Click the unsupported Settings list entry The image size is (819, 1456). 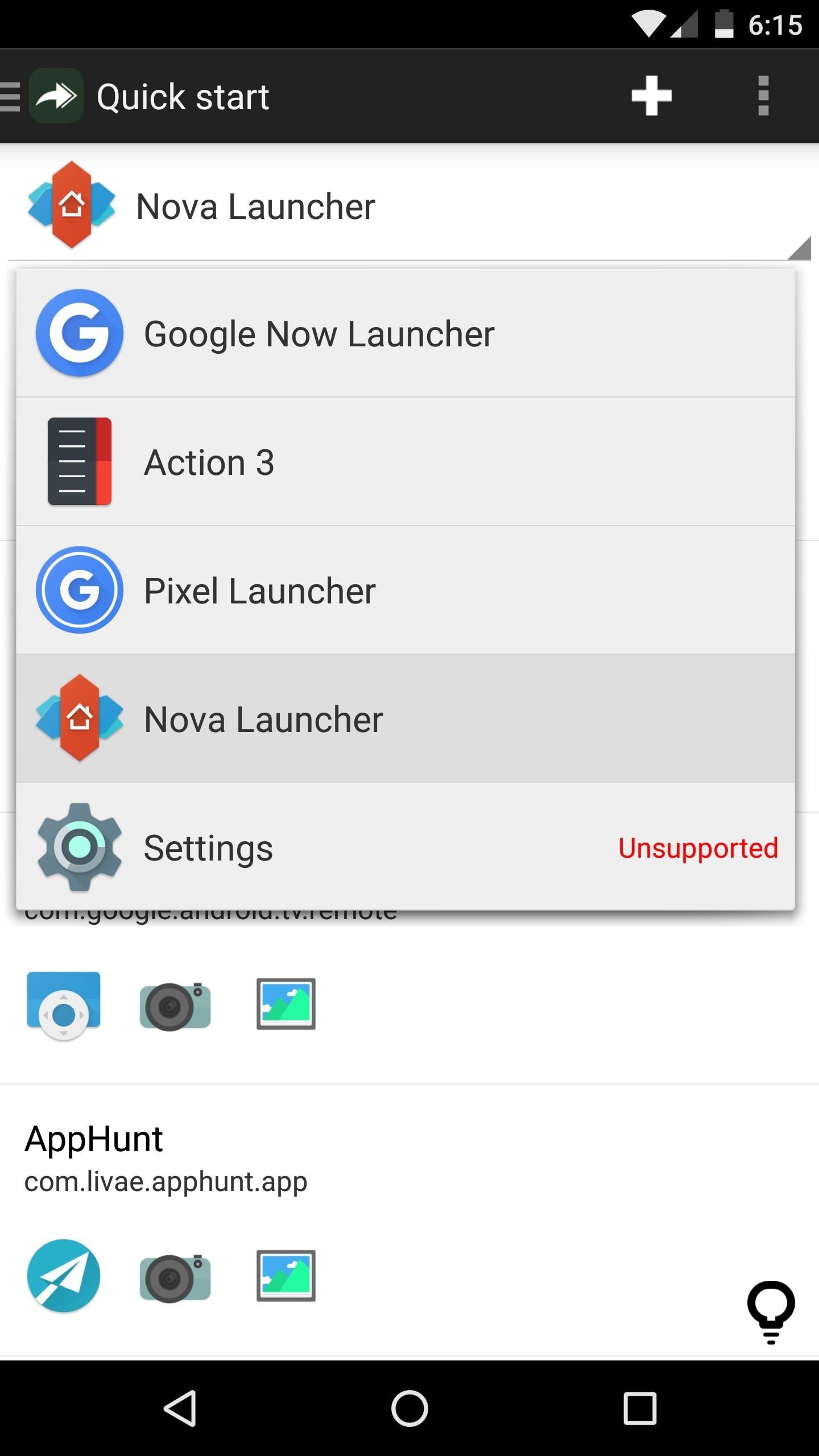(398, 847)
